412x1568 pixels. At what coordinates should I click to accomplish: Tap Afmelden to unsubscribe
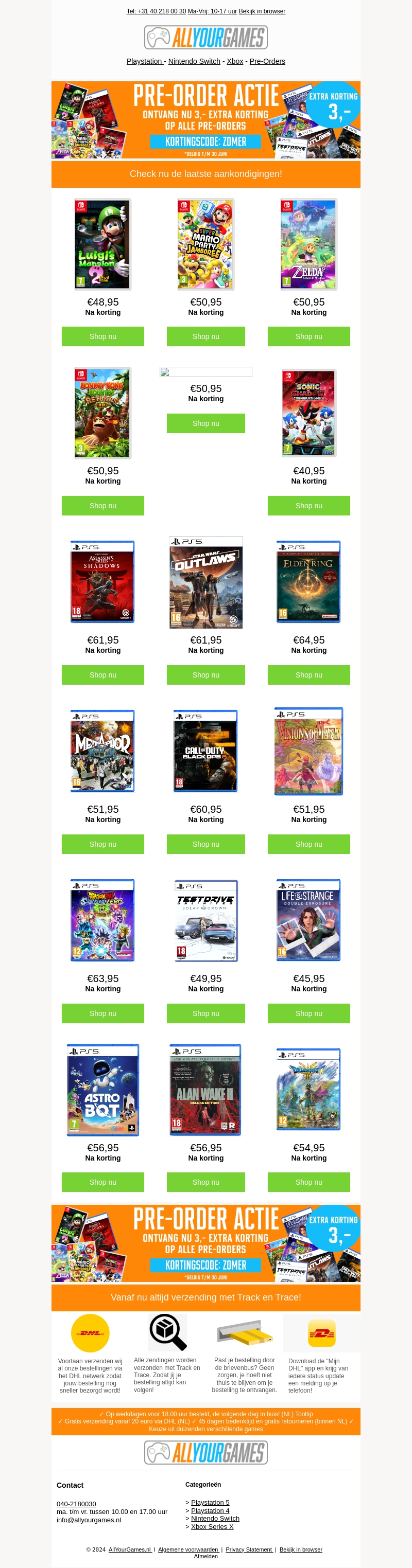(206, 1556)
